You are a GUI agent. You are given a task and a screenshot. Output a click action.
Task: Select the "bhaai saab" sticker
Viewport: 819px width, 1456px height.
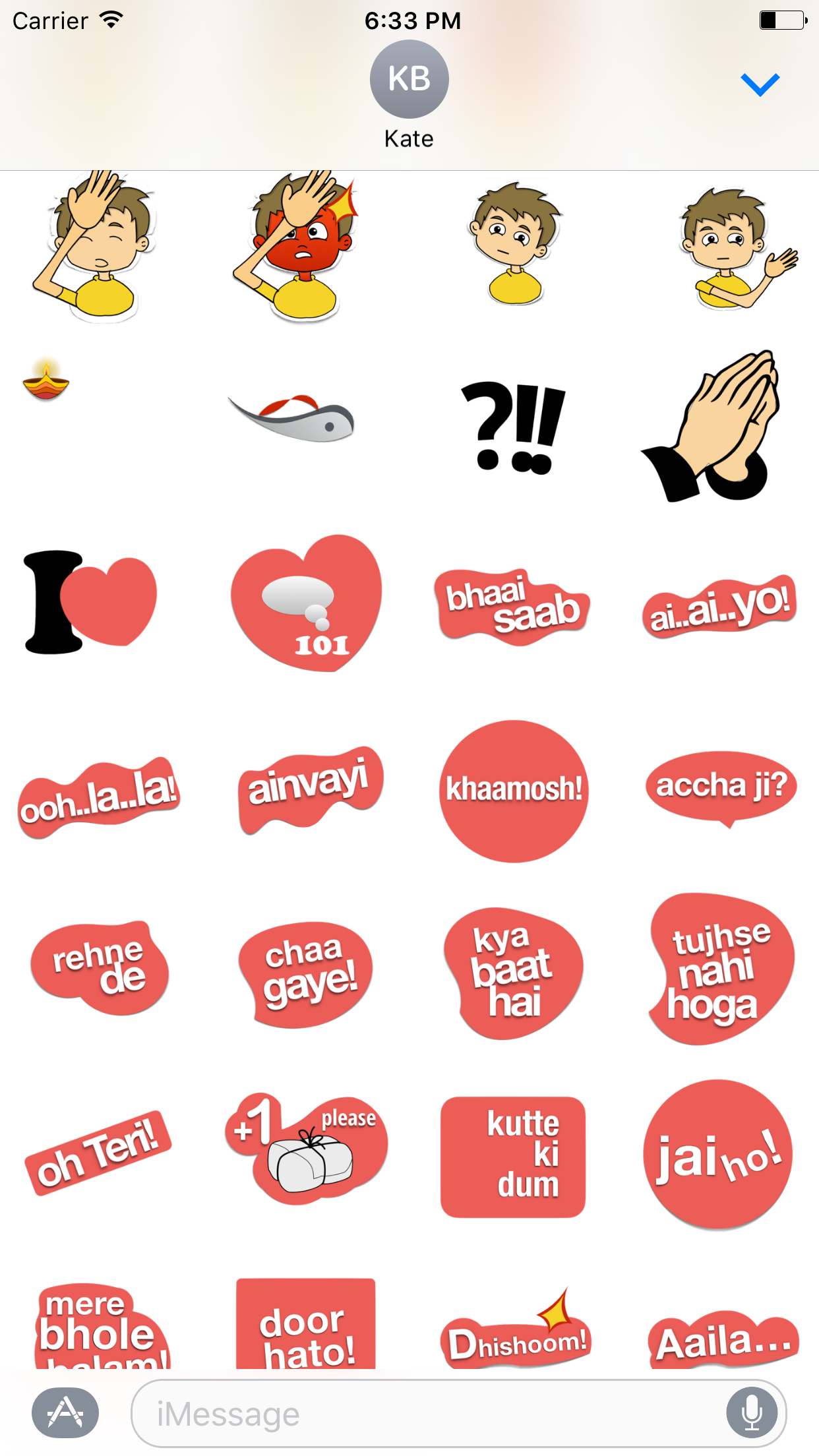[512, 605]
